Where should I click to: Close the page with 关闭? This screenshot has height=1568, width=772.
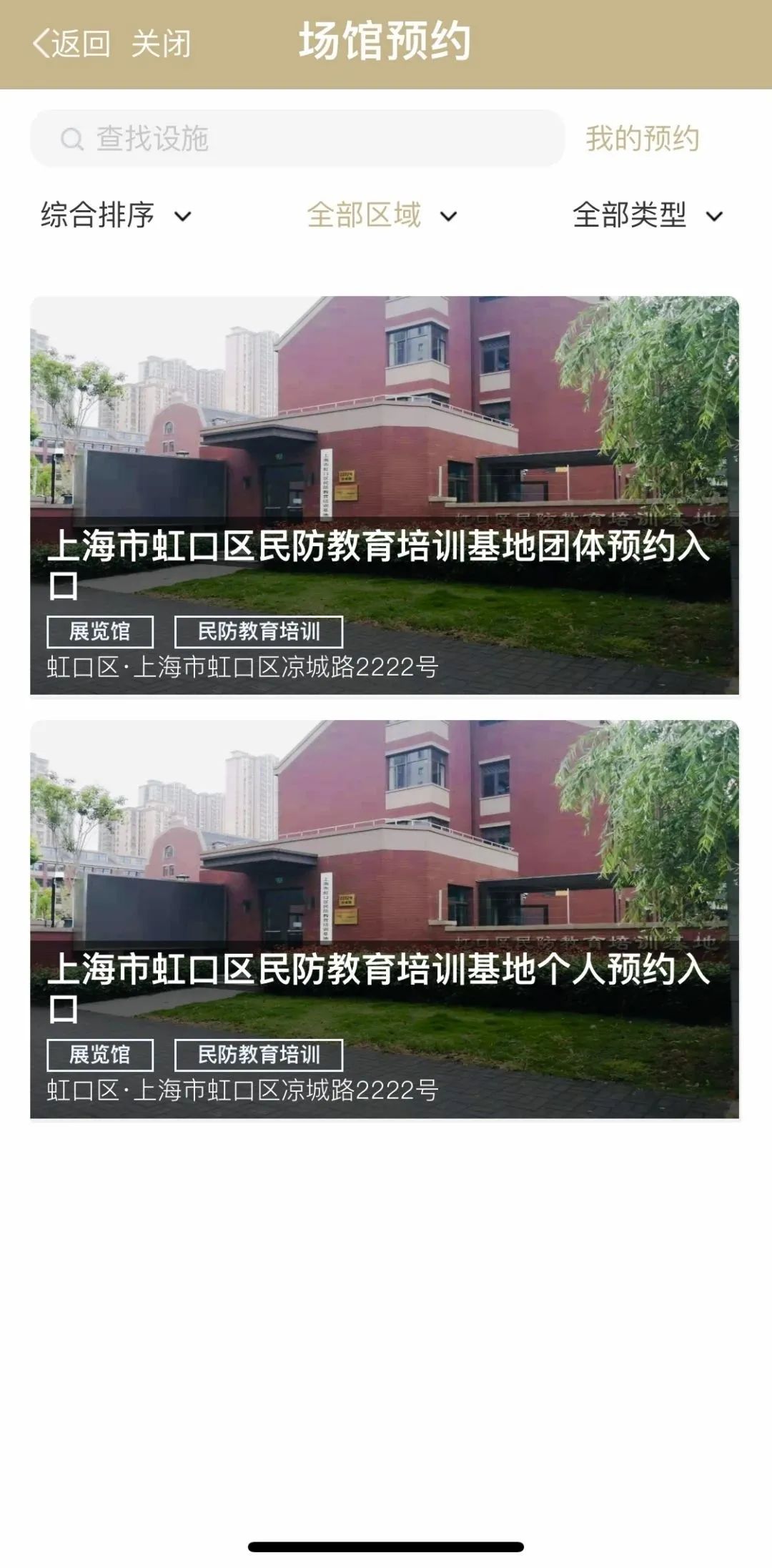pos(161,44)
